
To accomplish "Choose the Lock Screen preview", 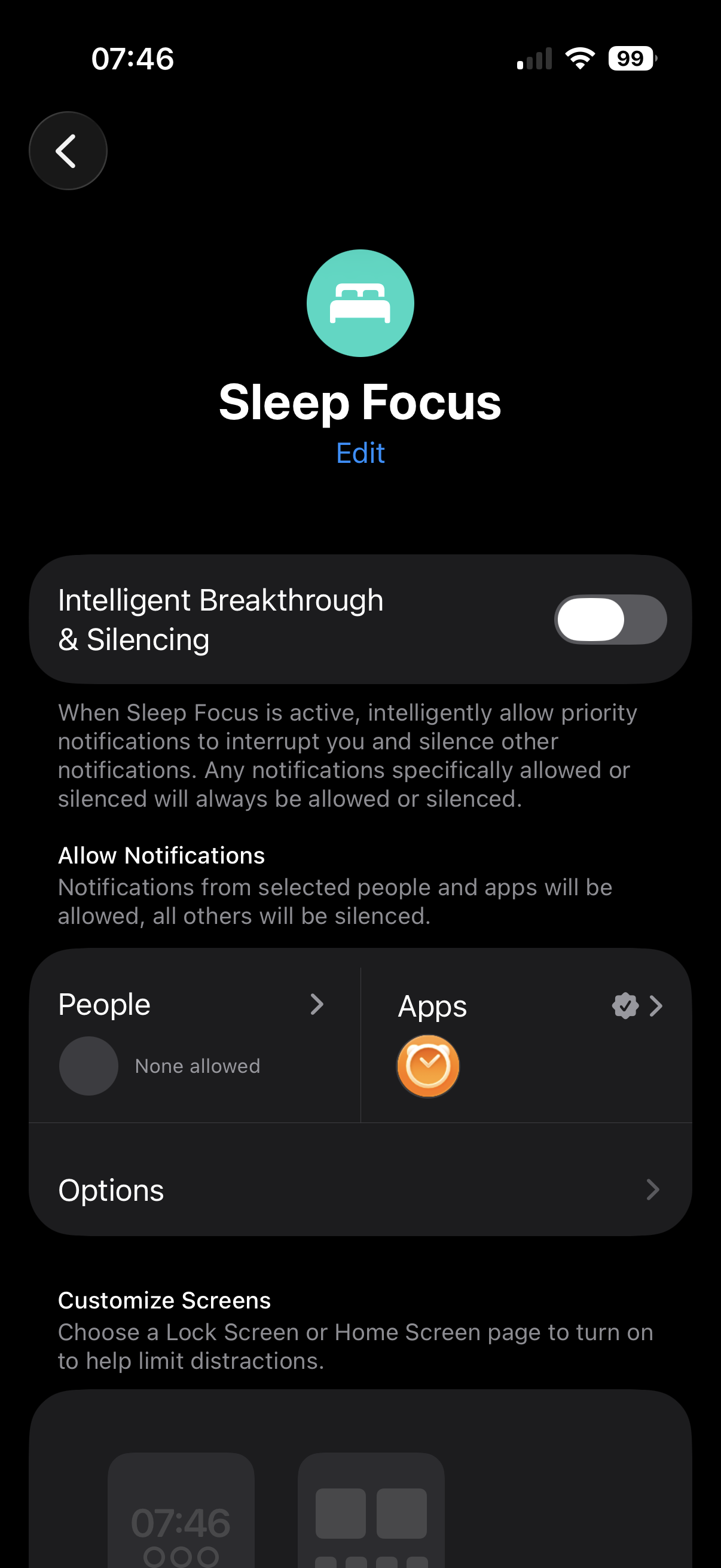I will (181, 1510).
